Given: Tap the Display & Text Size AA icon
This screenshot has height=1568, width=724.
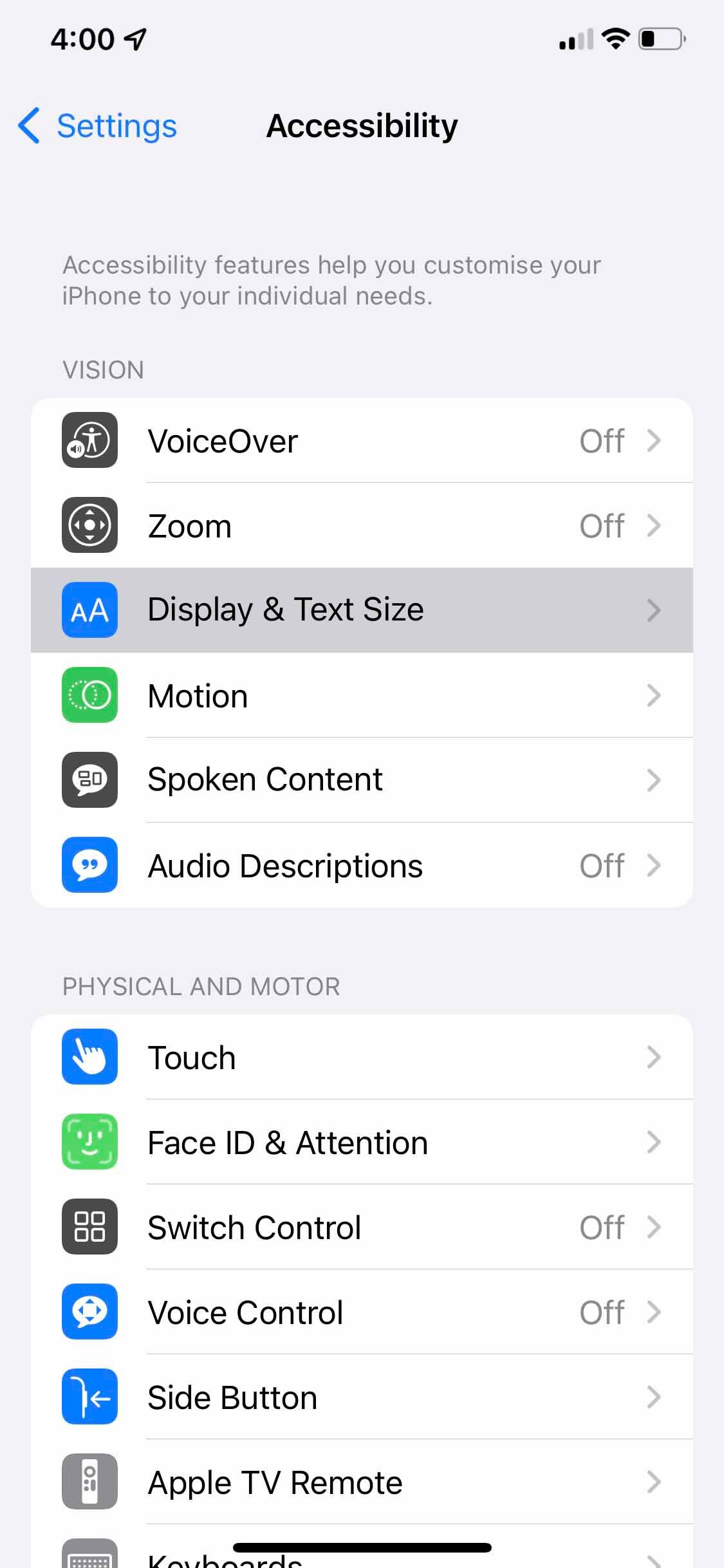Looking at the screenshot, I should click(x=89, y=611).
